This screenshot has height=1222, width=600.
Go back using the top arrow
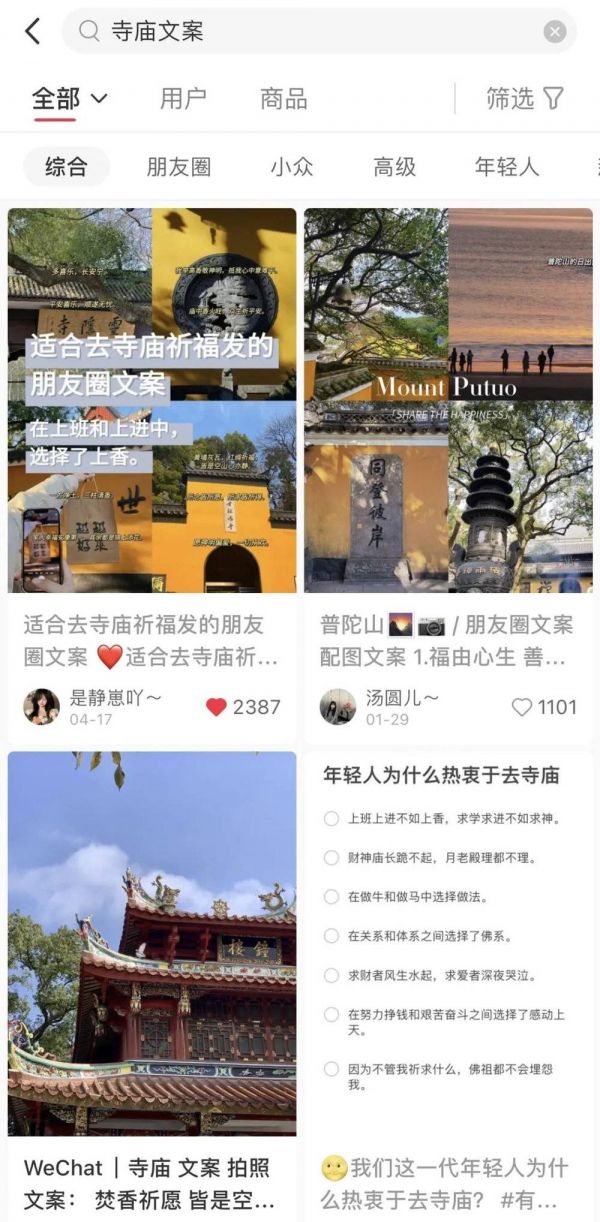click(33, 31)
